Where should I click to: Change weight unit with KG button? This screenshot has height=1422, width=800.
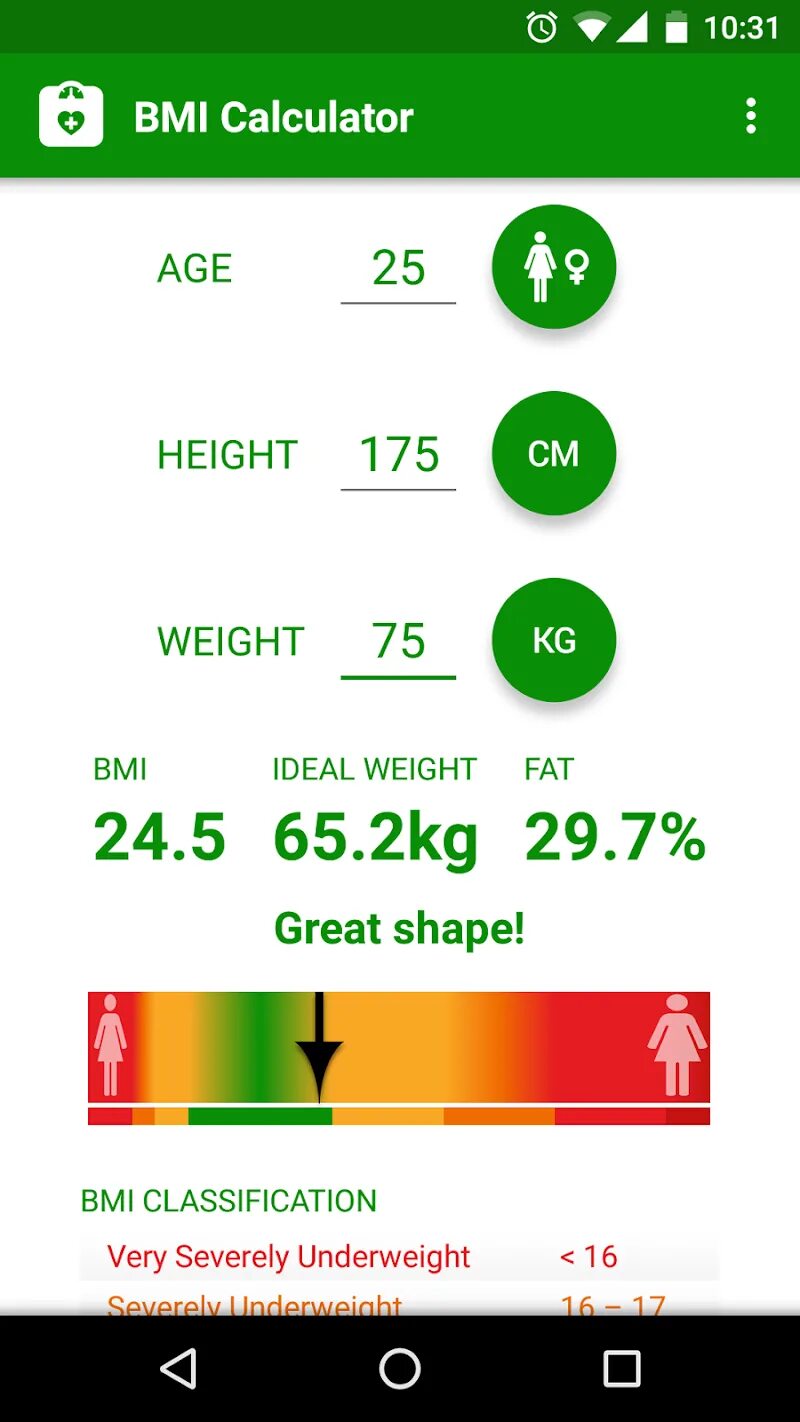pos(554,640)
